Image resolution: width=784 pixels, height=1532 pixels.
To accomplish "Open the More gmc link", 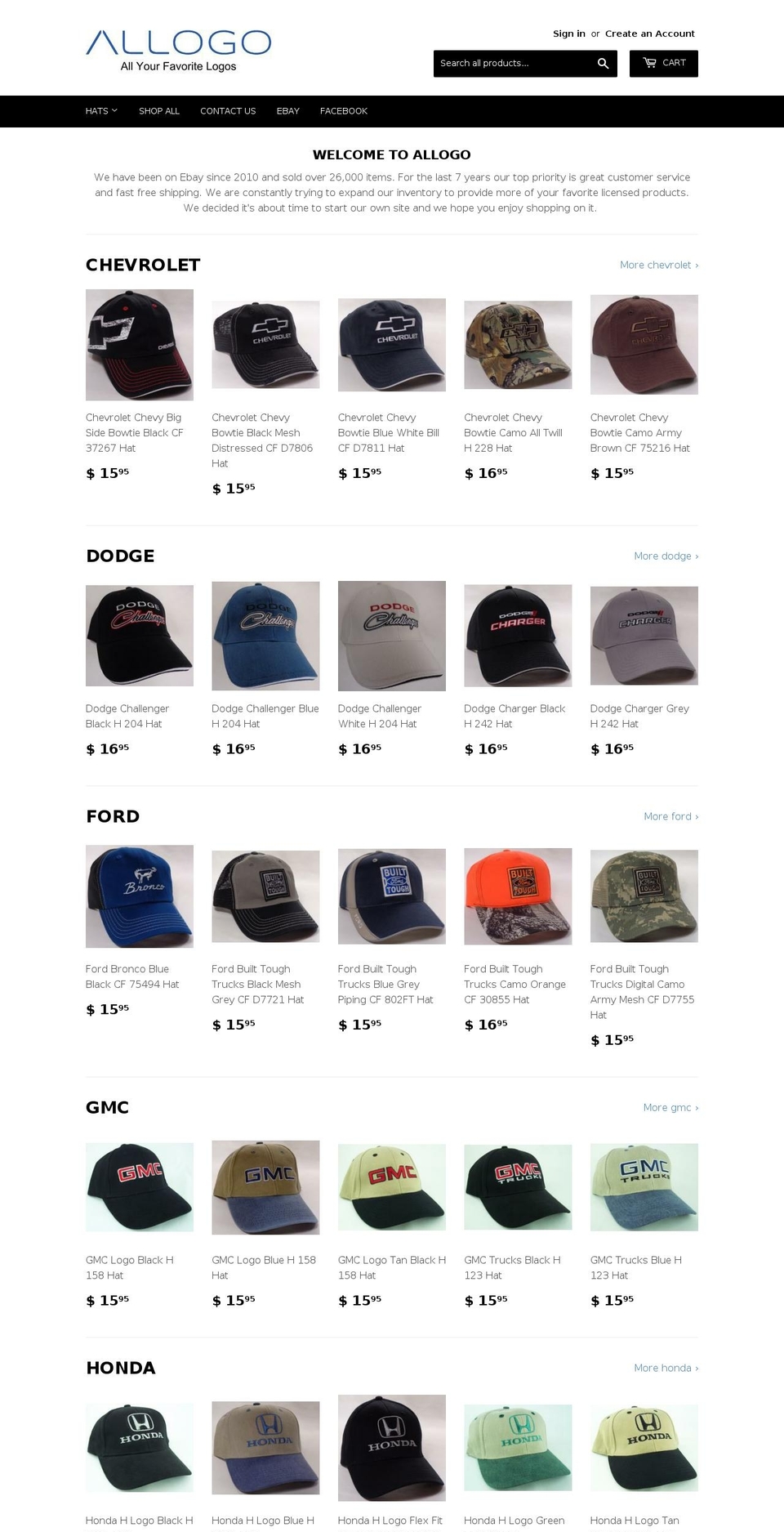I will click(670, 1107).
